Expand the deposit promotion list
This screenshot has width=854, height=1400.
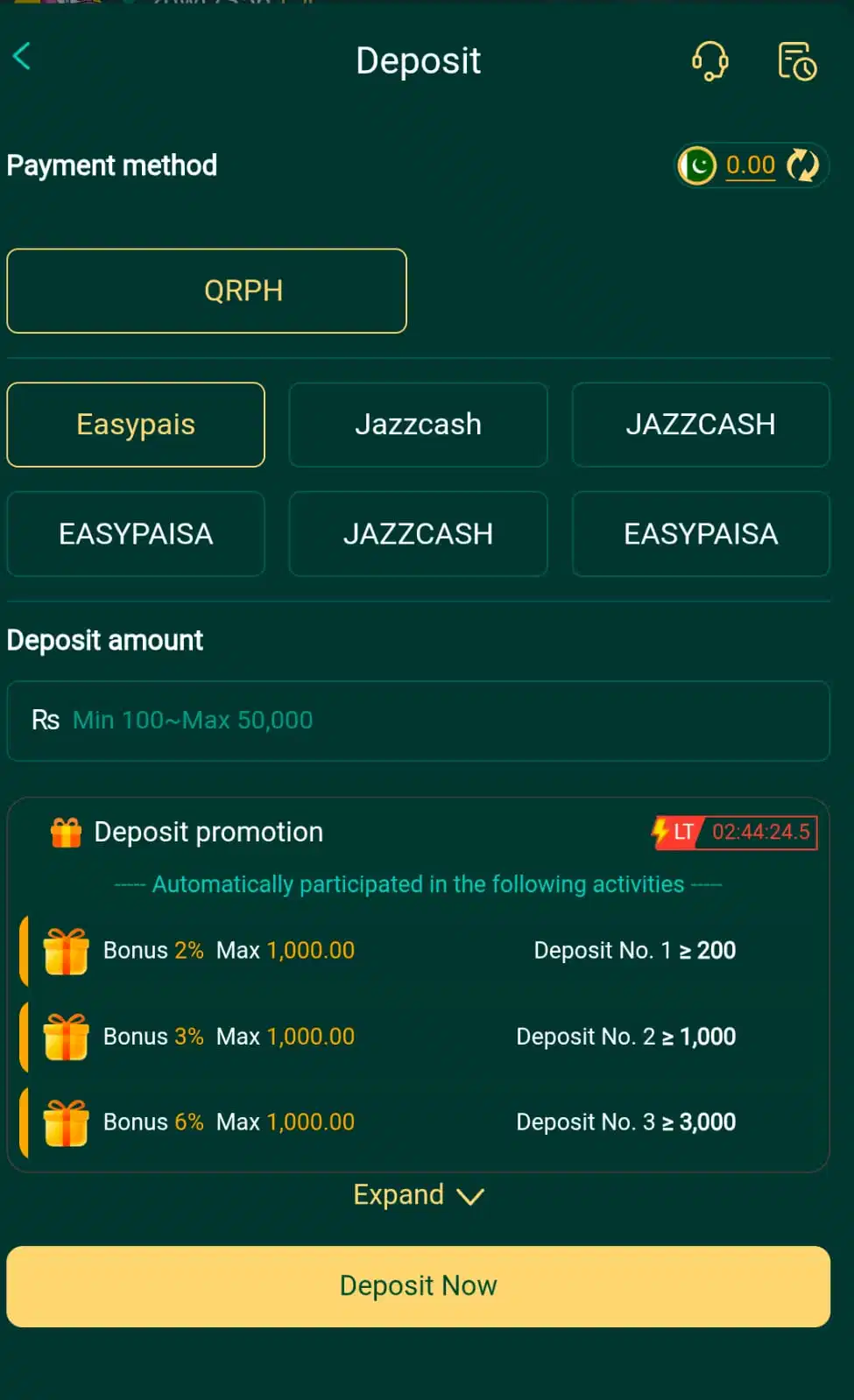[x=418, y=1195]
